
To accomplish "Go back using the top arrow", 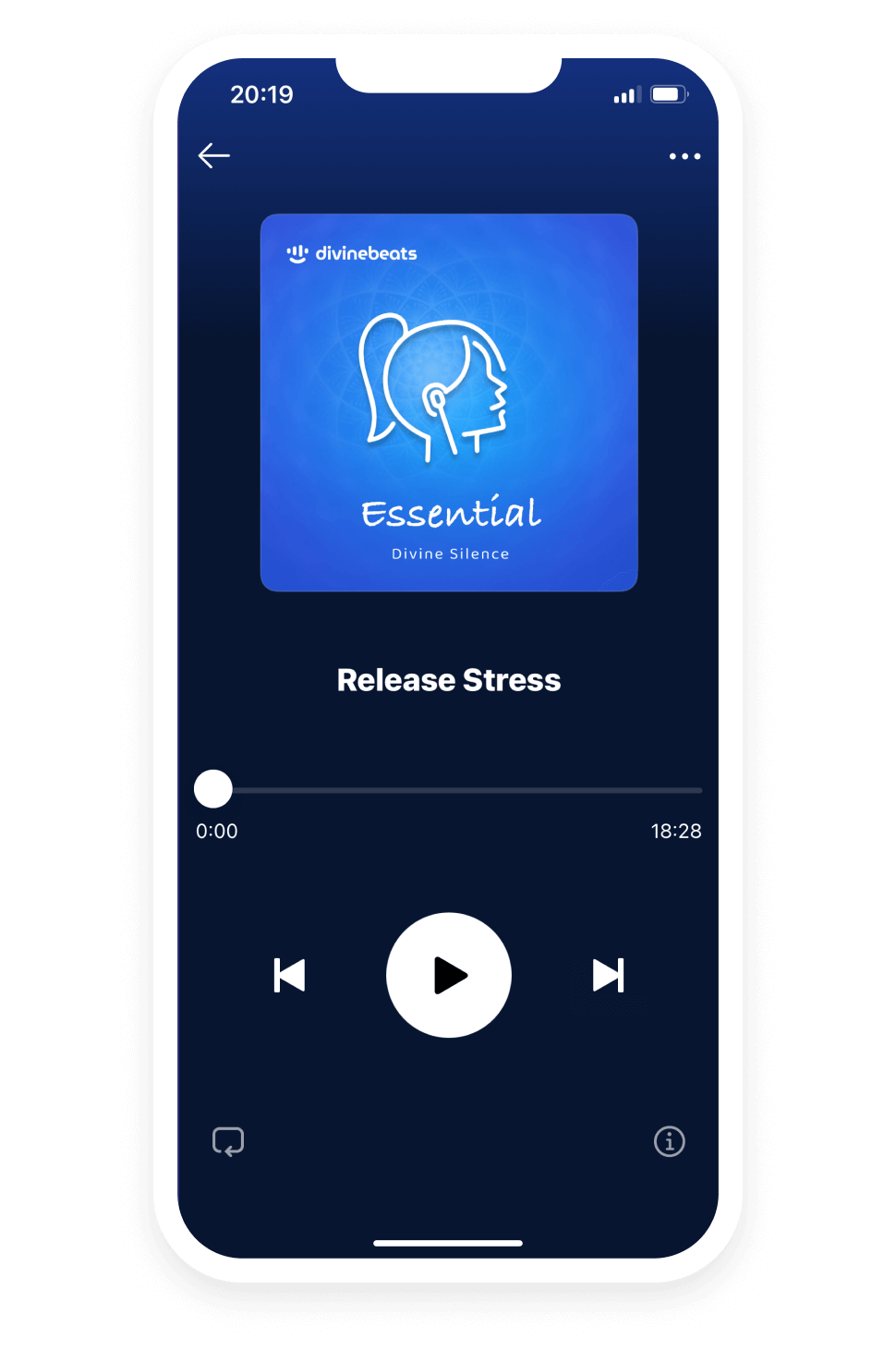I will (x=214, y=155).
